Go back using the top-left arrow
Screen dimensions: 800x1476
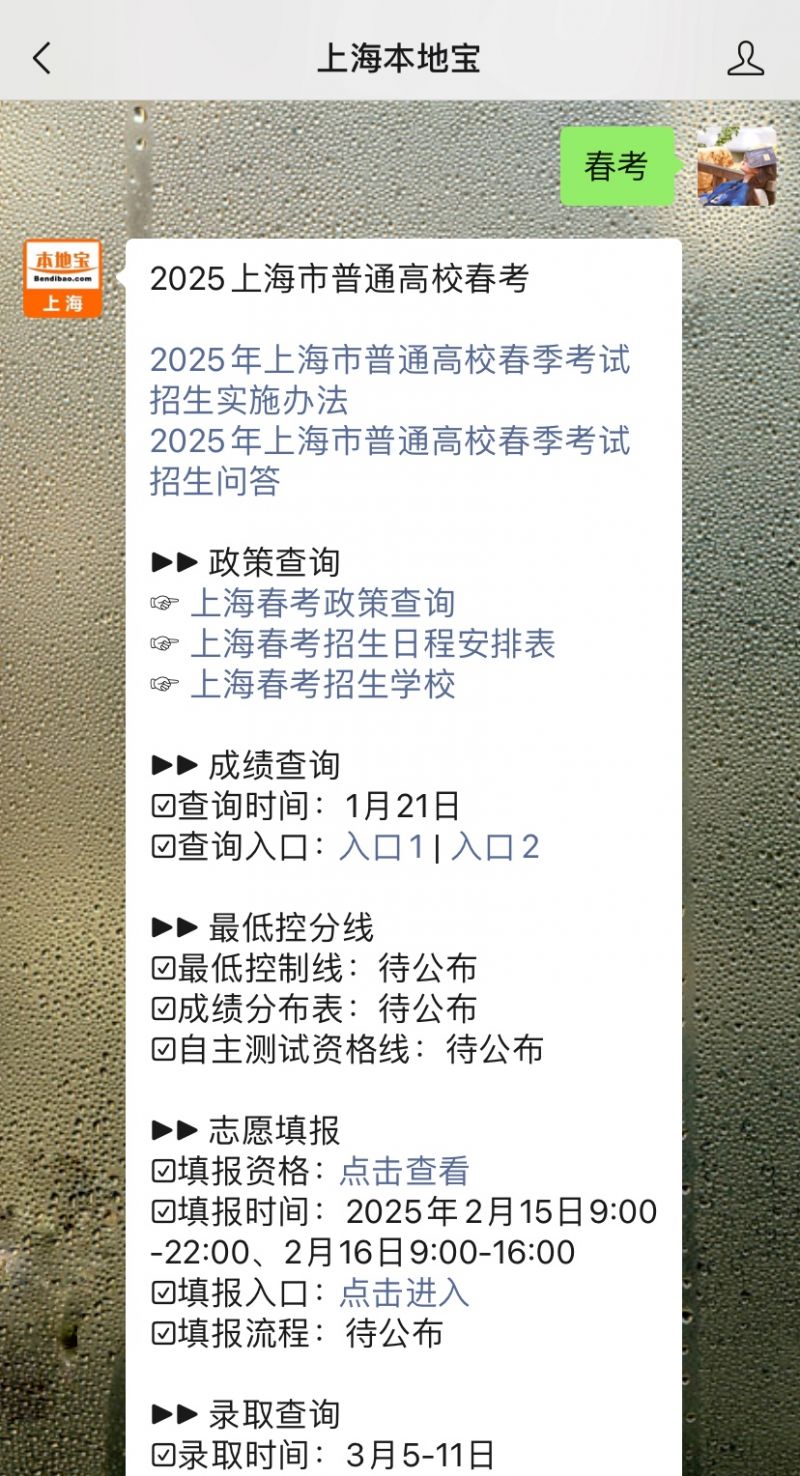coord(41,58)
